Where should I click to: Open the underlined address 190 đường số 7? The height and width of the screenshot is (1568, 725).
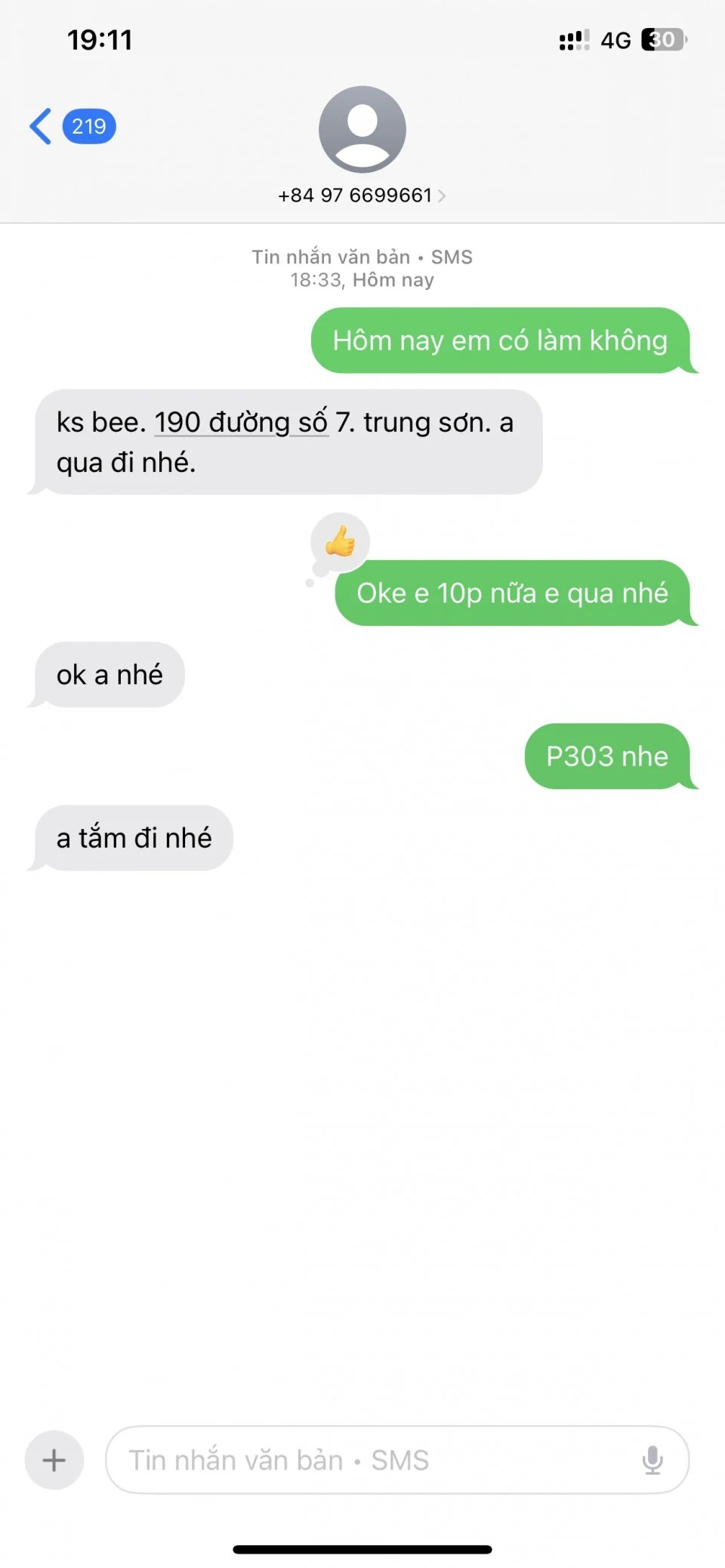pos(242,423)
